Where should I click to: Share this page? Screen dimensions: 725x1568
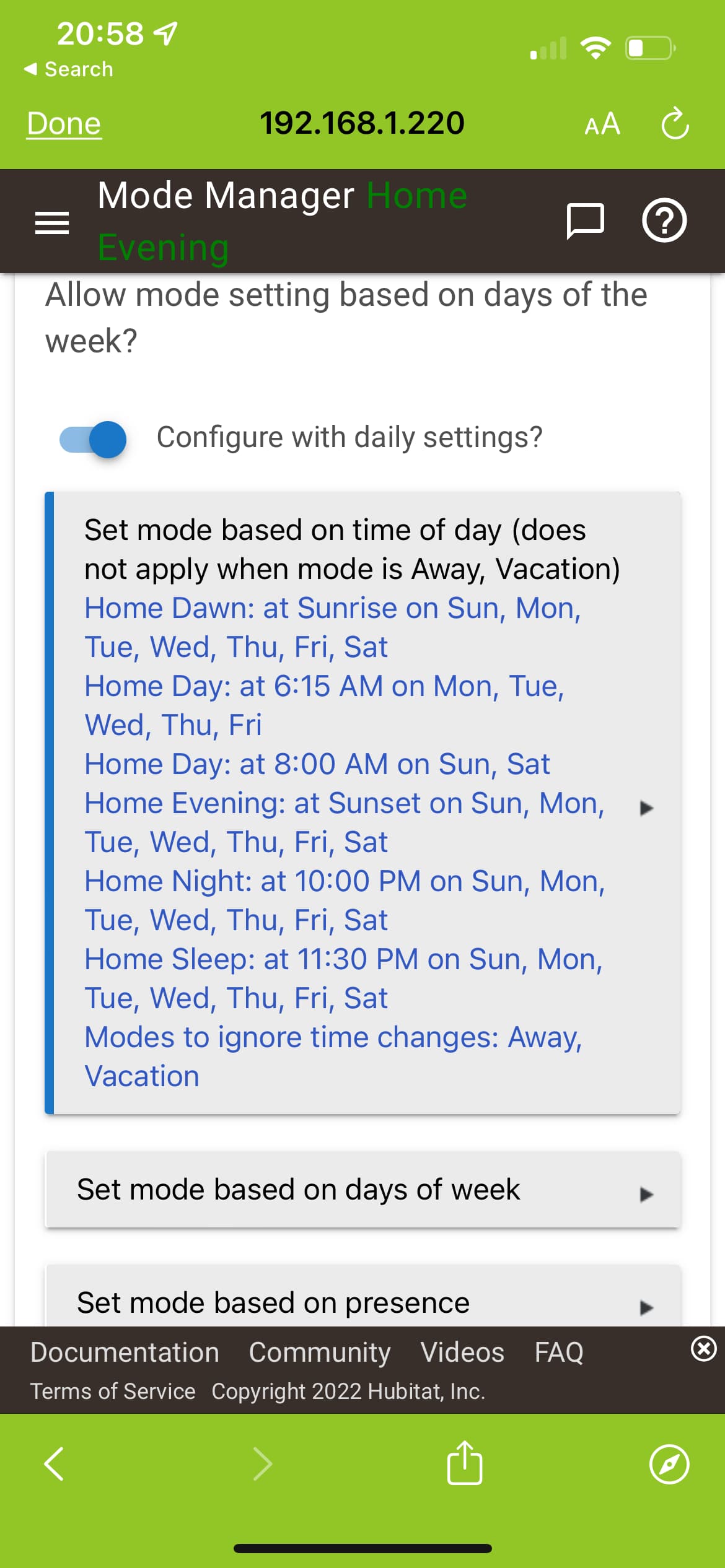[x=464, y=1463]
